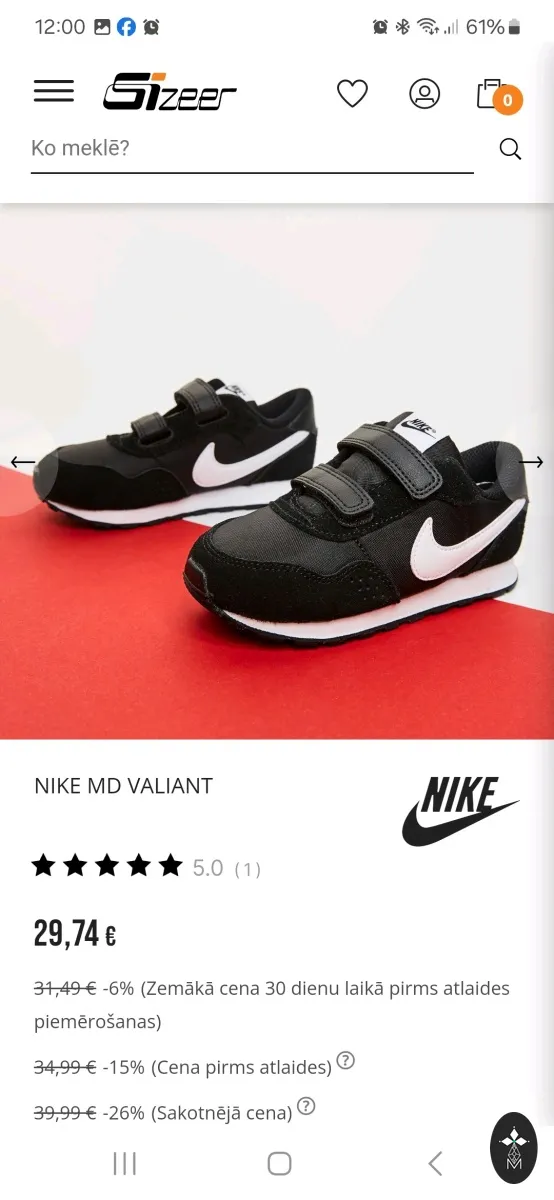Screen dimensions: 554x1200
Task: Open the recent apps view
Action: (x=124, y=1163)
